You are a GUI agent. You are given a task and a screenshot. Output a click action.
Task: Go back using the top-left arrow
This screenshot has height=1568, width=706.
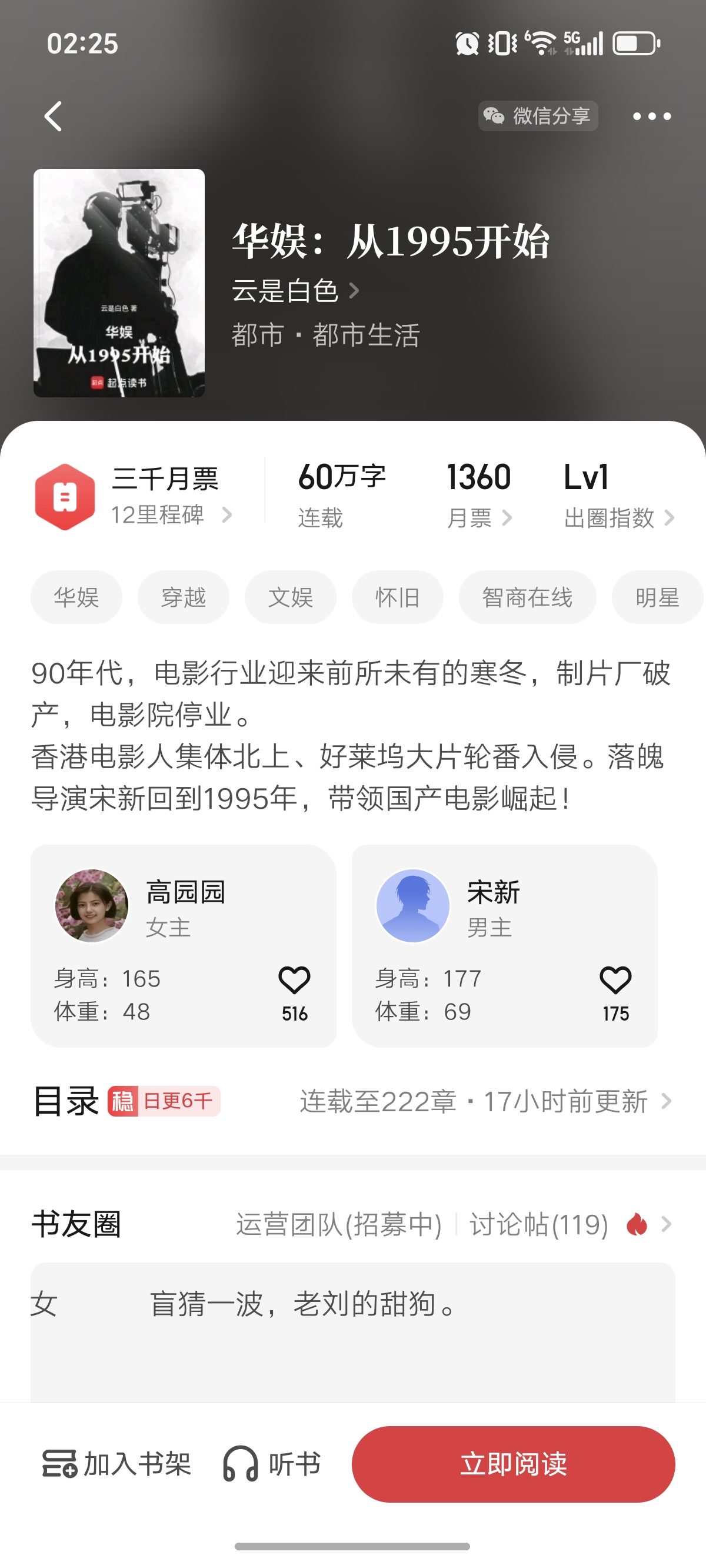54,115
